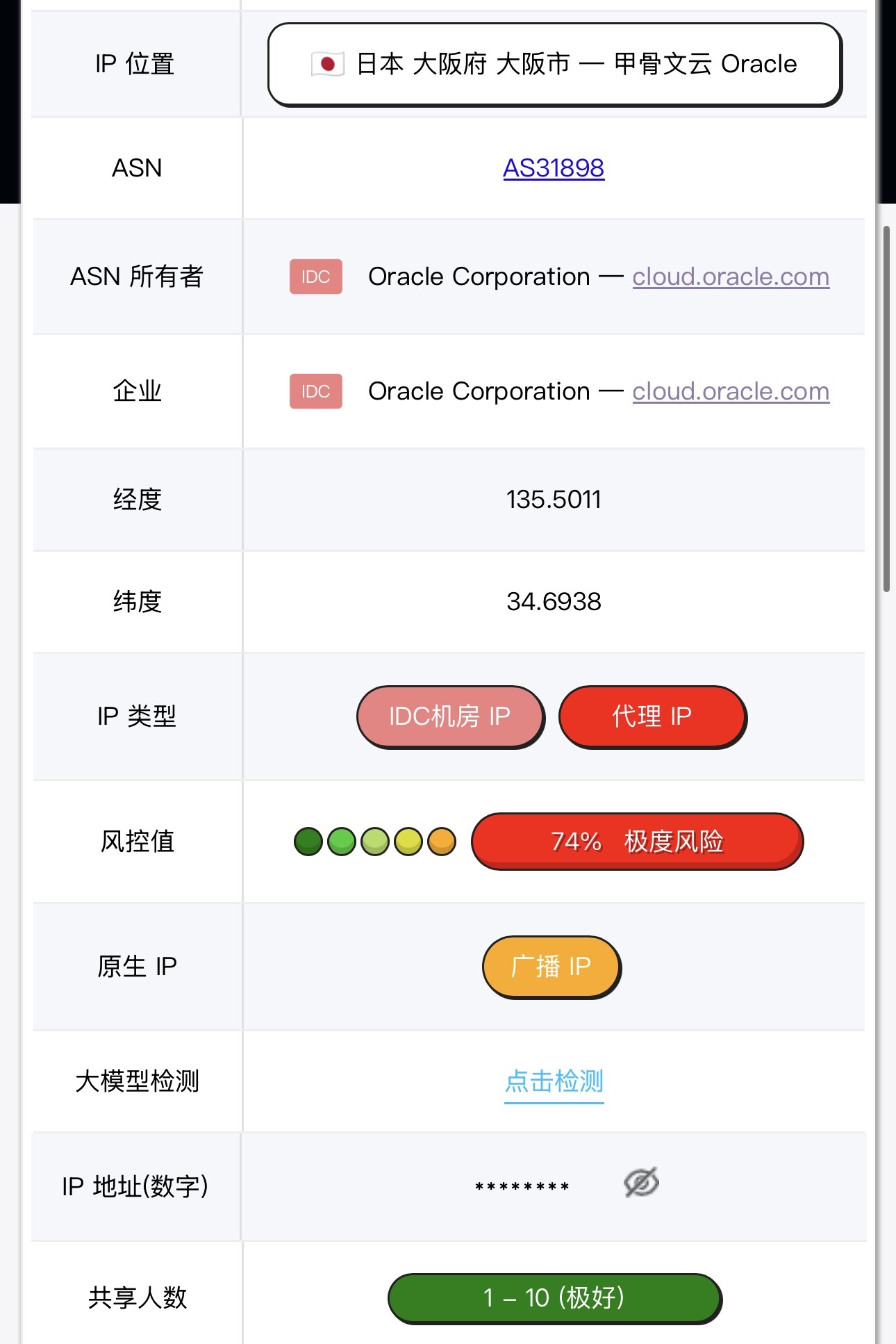The width and height of the screenshot is (896, 1344).
Task: Reveal the hidden IP address with eye icon
Action: [x=641, y=1183]
